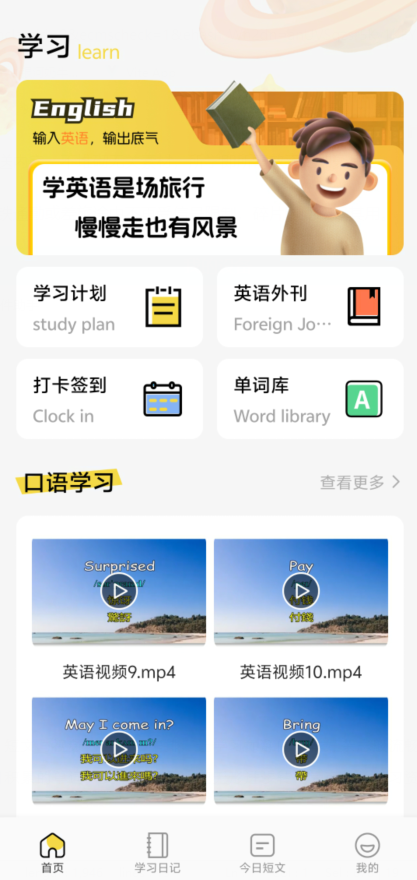This screenshot has height=880, width=417.
Task: Open the 英语外刊 foreign journals card
Action: (310, 307)
